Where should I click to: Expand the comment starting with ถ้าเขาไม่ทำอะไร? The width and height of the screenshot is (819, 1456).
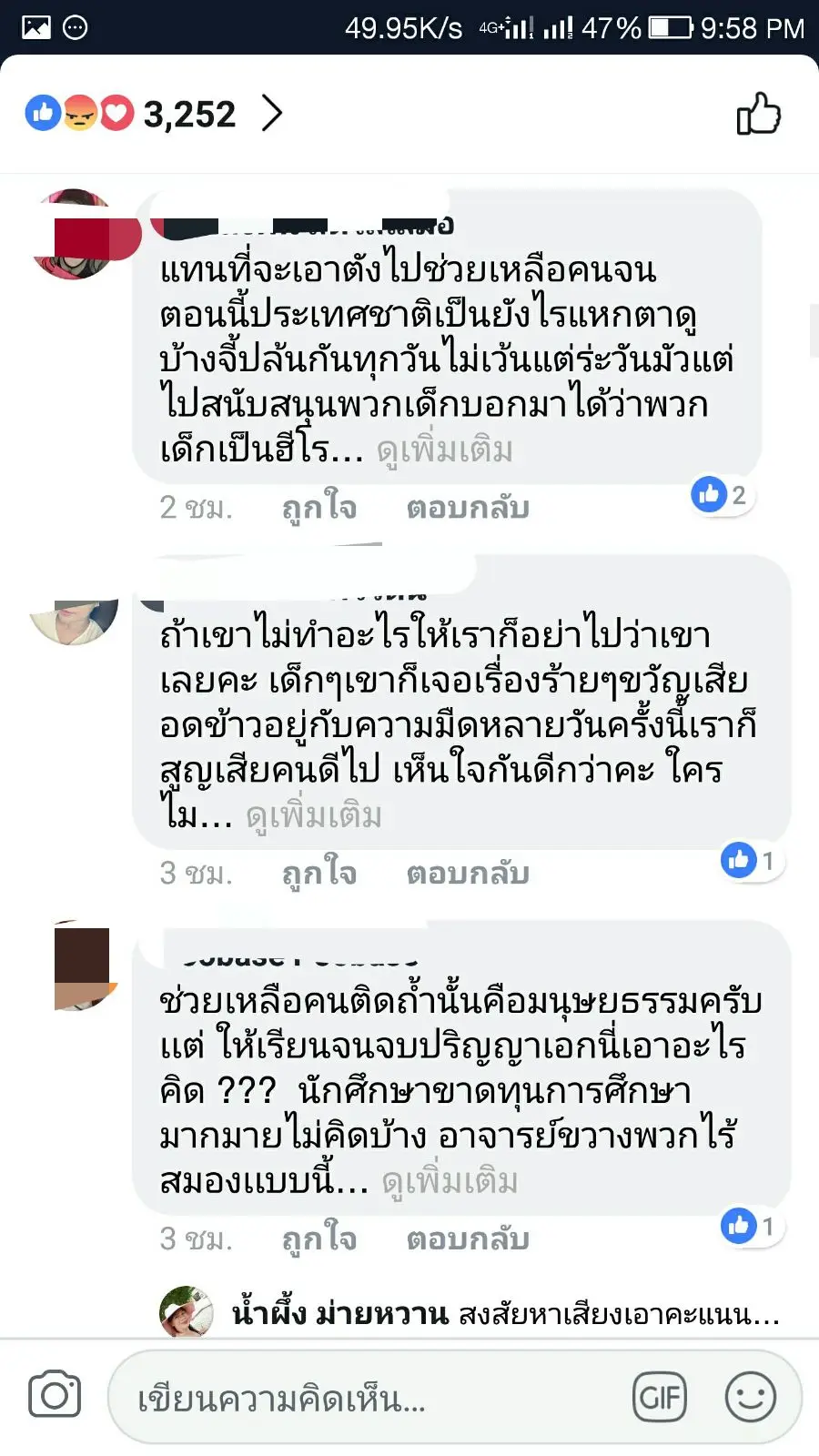click(x=314, y=816)
